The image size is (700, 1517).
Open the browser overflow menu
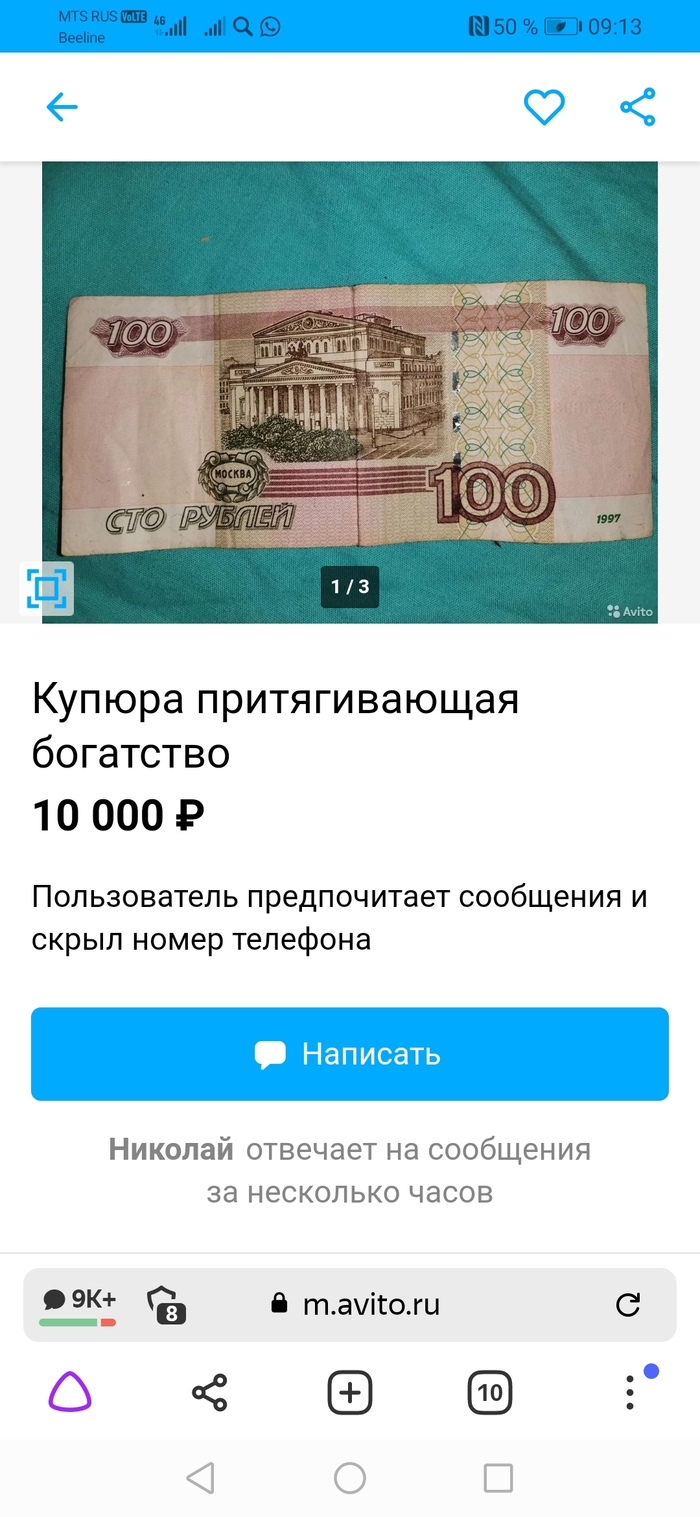tap(630, 1392)
